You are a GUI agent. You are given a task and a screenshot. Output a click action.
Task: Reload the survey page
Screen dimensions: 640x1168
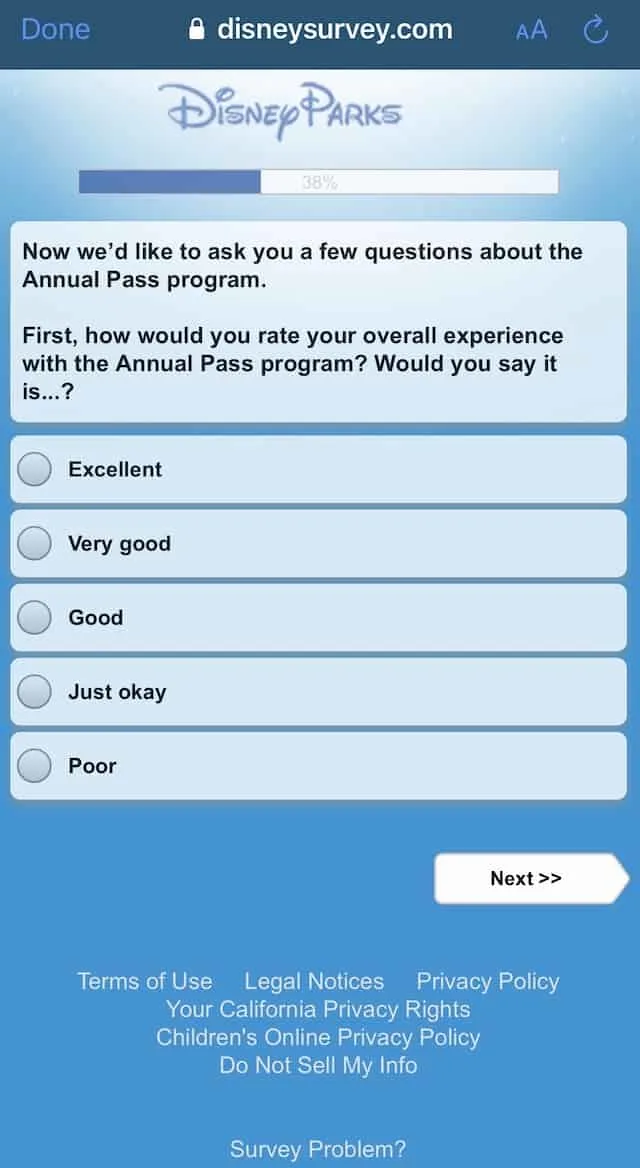coord(595,30)
